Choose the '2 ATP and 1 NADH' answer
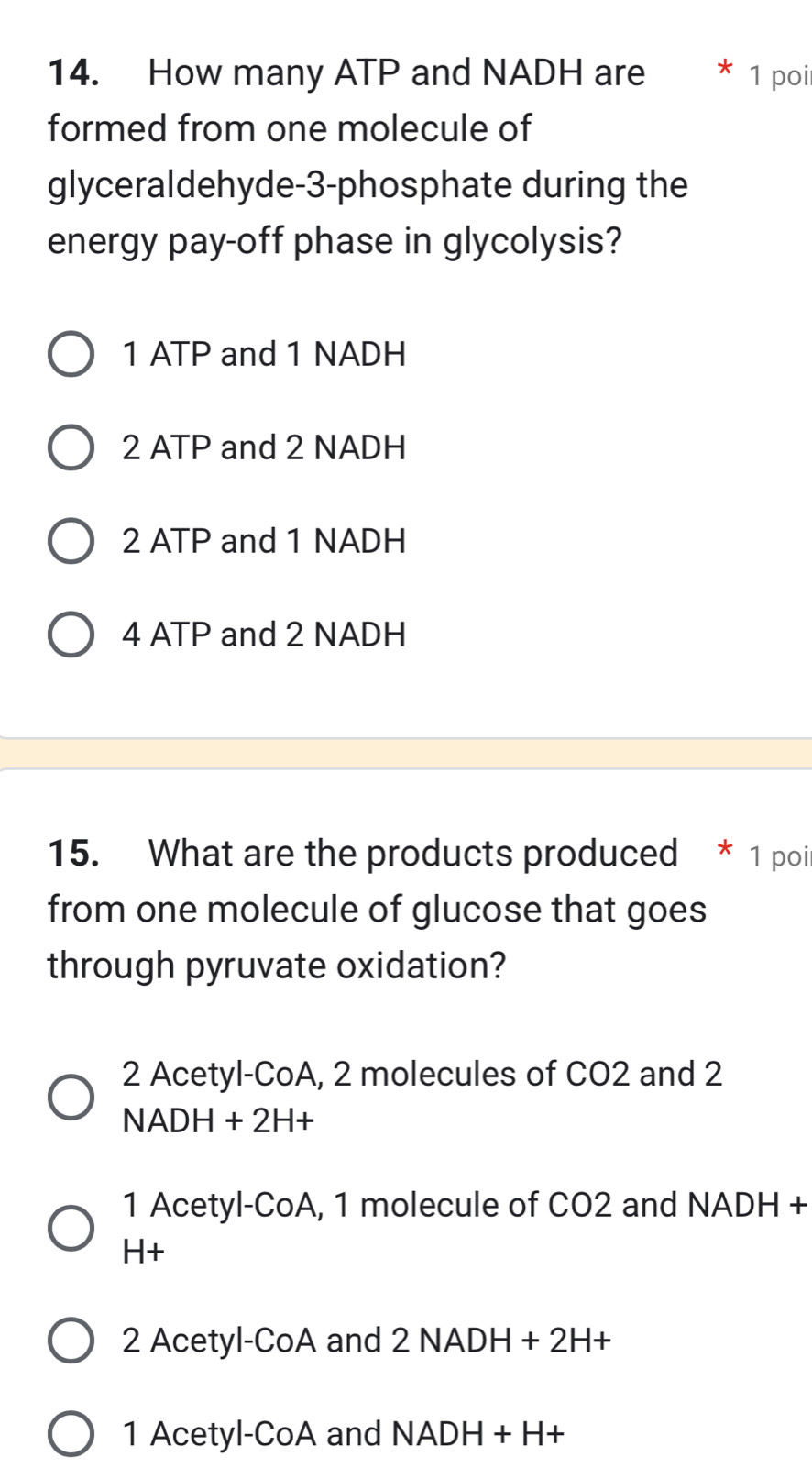This screenshot has height=1479, width=812. 72,542
